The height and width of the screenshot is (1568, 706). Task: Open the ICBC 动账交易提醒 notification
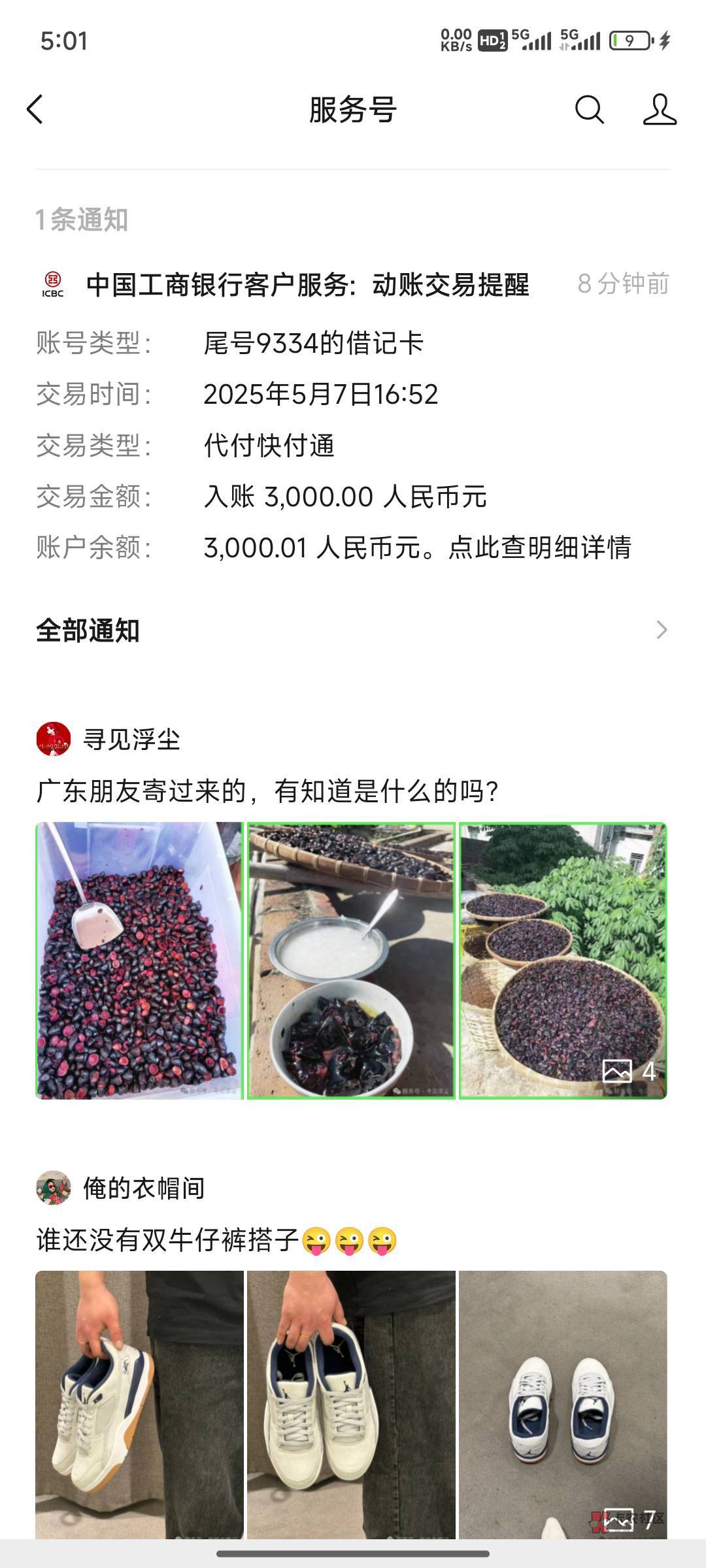pyautogui.click(x=307, y=285)
